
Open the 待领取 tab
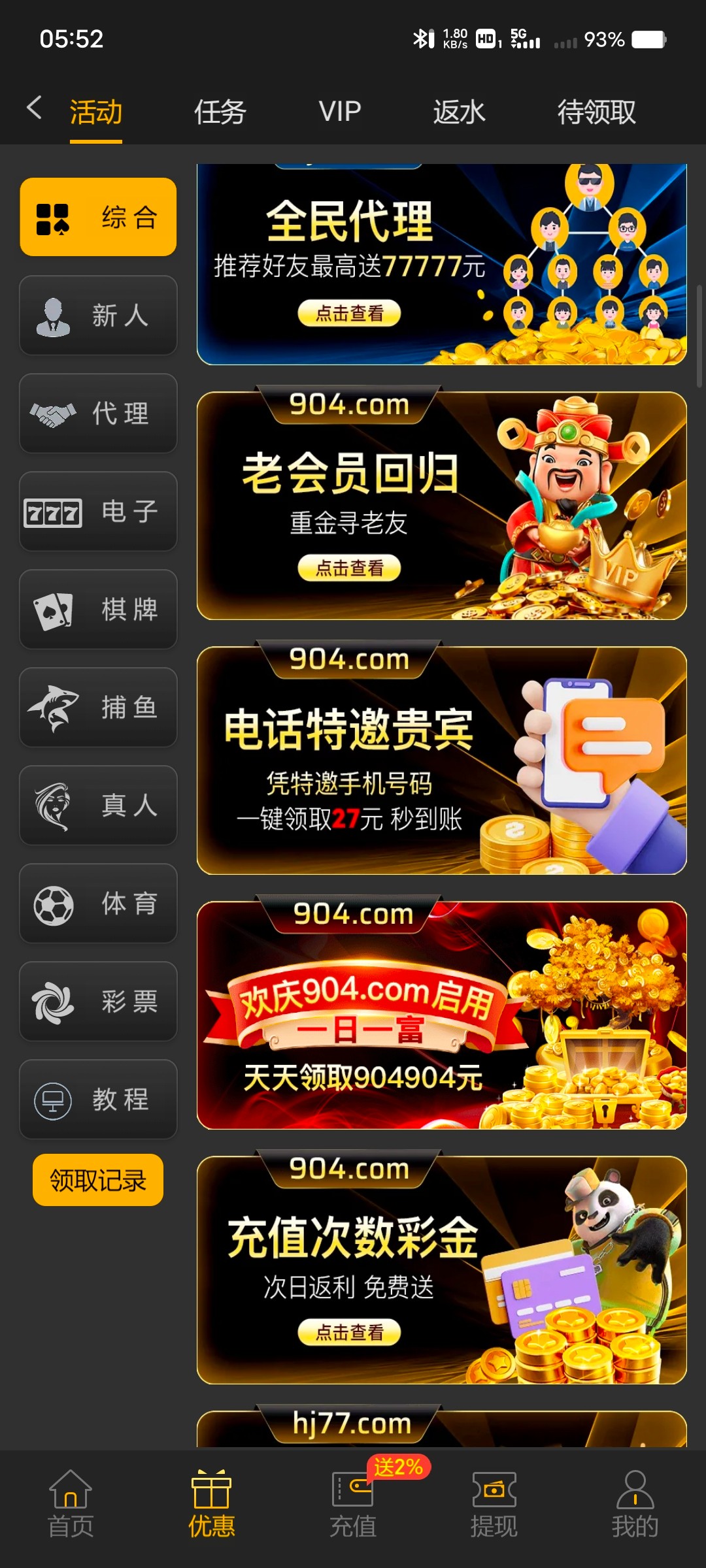coord(596,112)
